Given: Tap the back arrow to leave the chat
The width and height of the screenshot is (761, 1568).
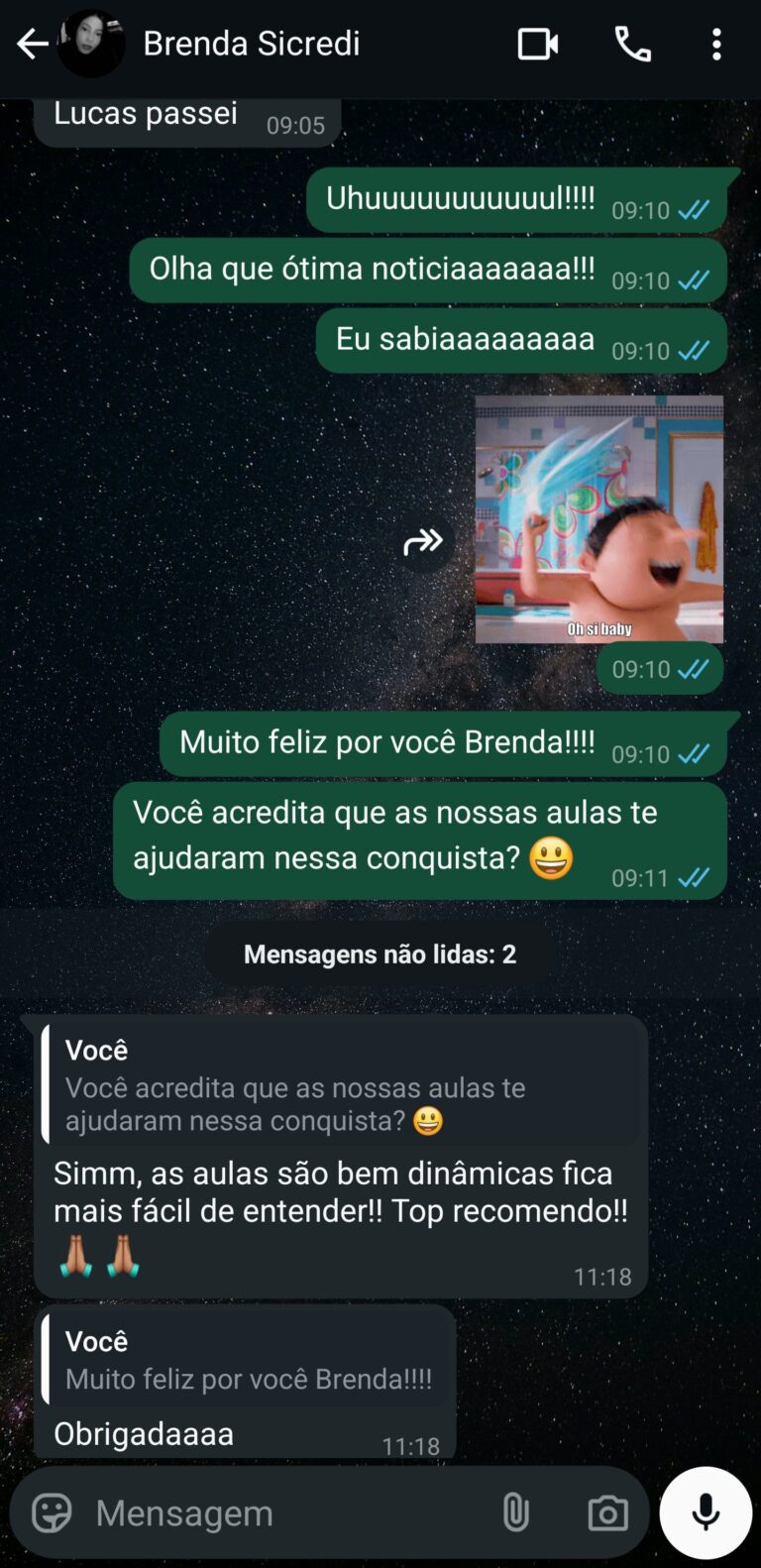Looking at the screenshot, I should click(32, 44).
